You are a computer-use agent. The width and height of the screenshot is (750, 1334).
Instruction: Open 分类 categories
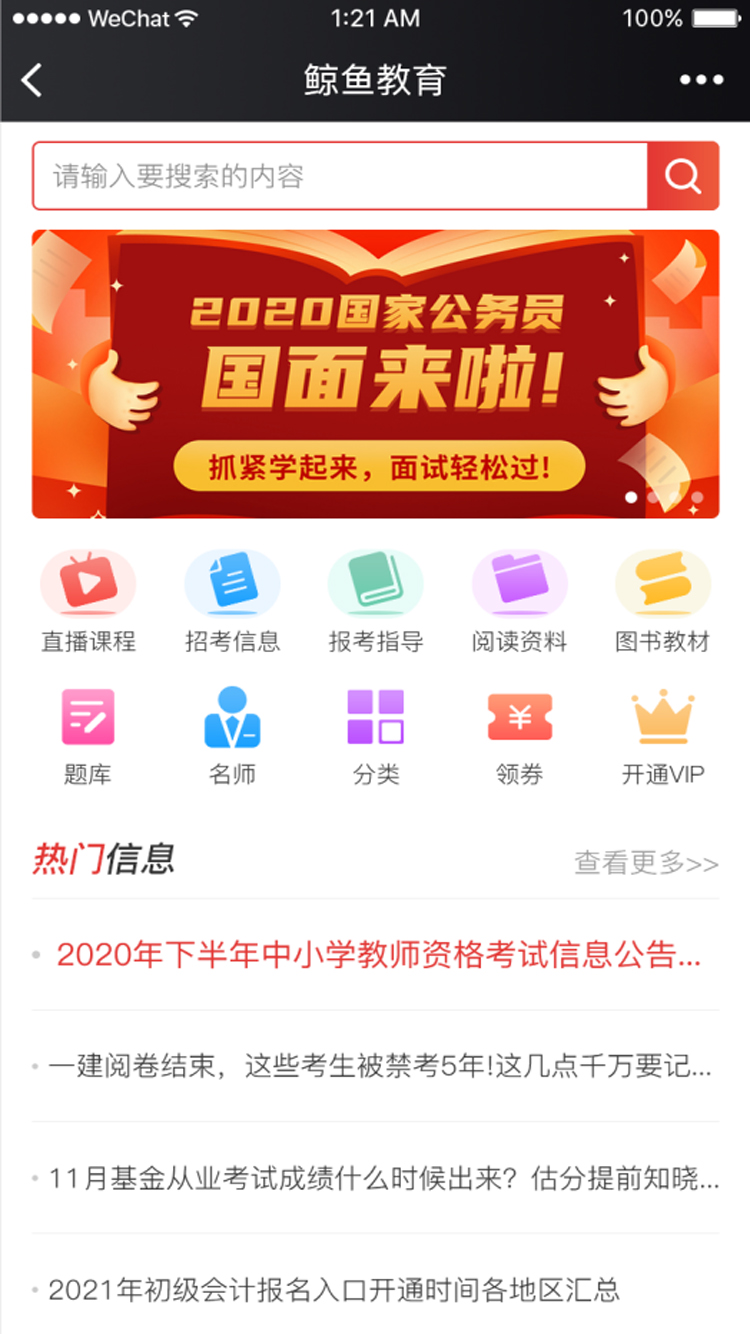tap(376, 735)
